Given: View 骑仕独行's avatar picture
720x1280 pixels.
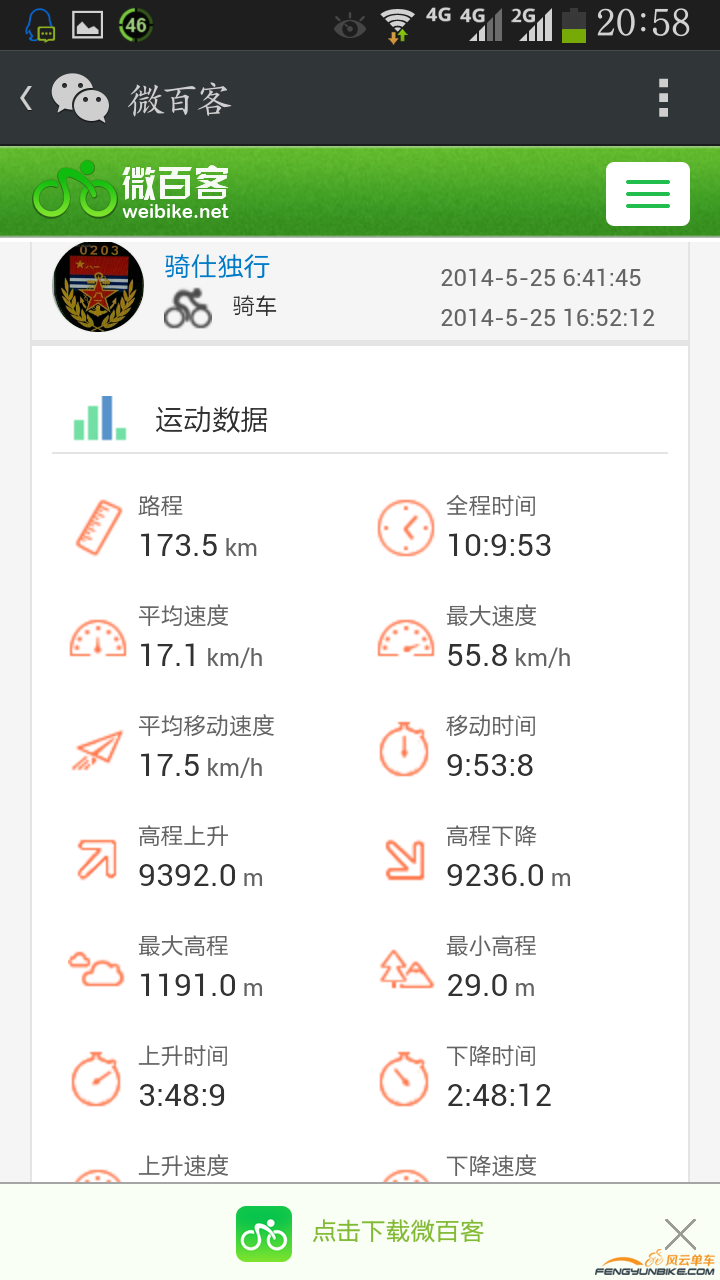Looking at the screenshot, I should [x=97, y=287].
